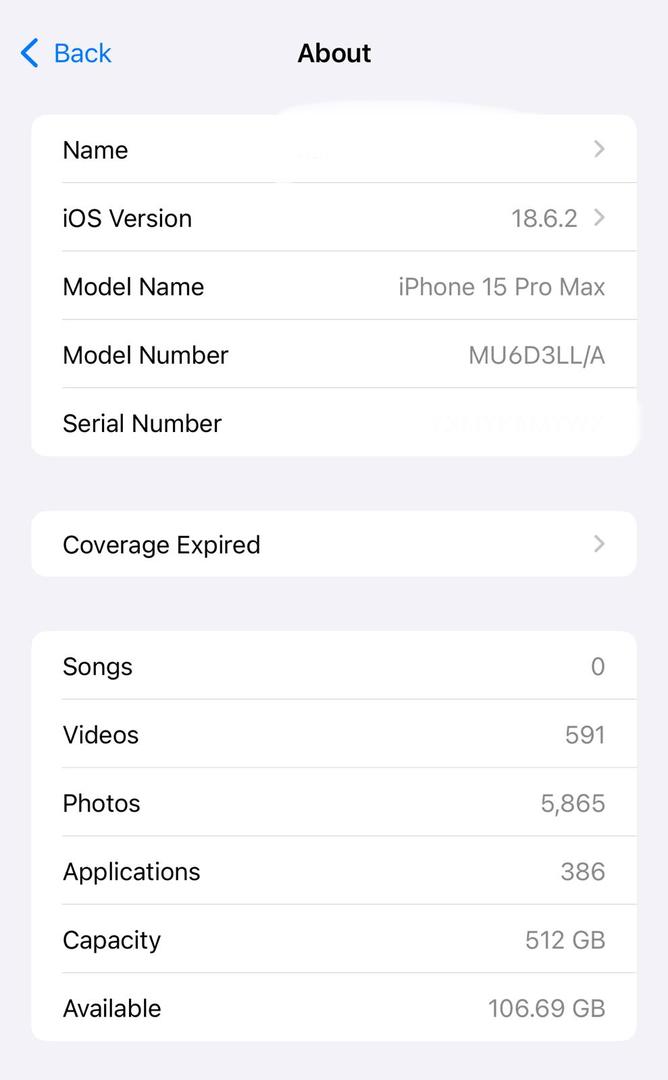This screenshot has width=668, height=1080.
Task: Open the Name row to rename the device
Action: point(334,149)
